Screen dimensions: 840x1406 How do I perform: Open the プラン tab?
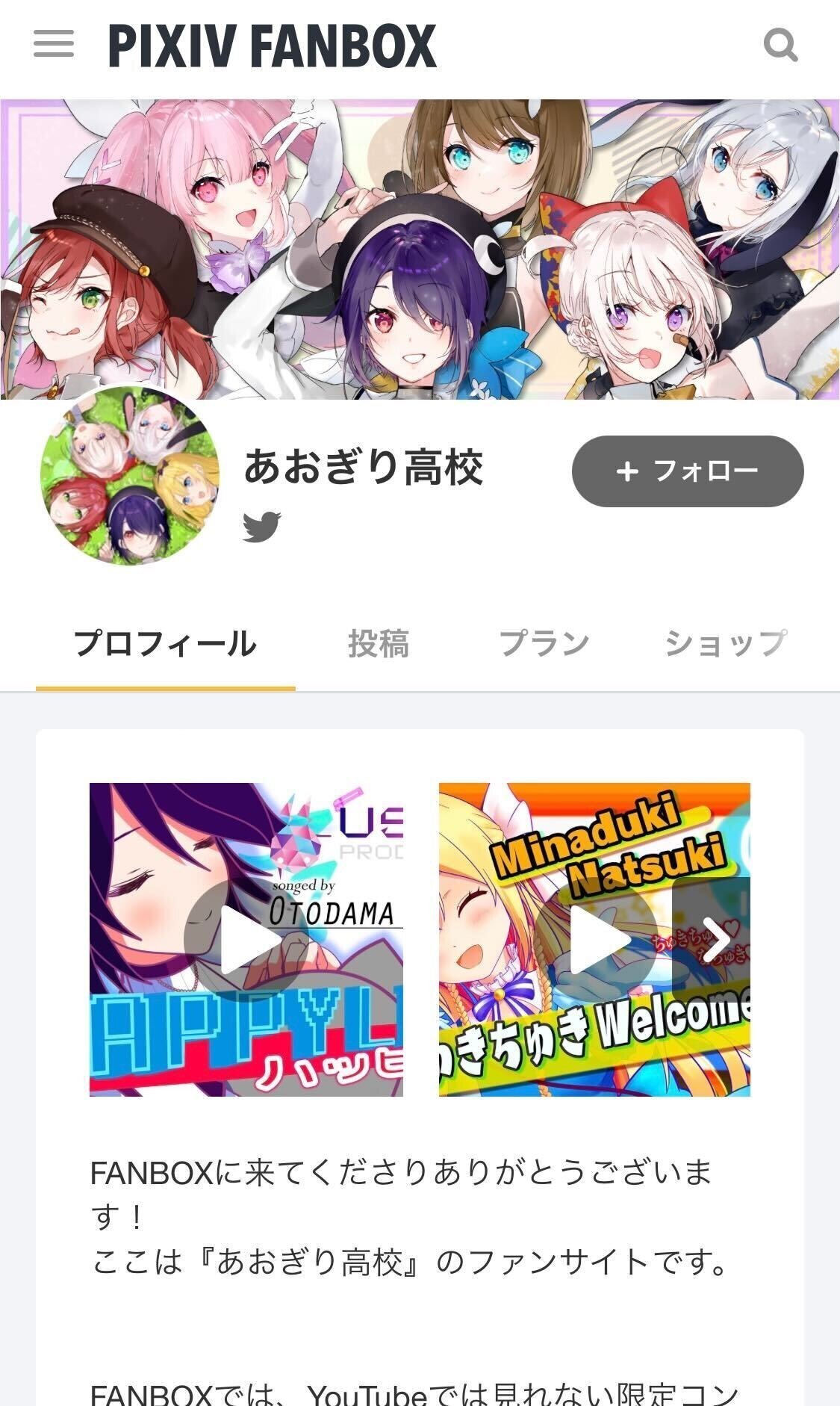545,641
